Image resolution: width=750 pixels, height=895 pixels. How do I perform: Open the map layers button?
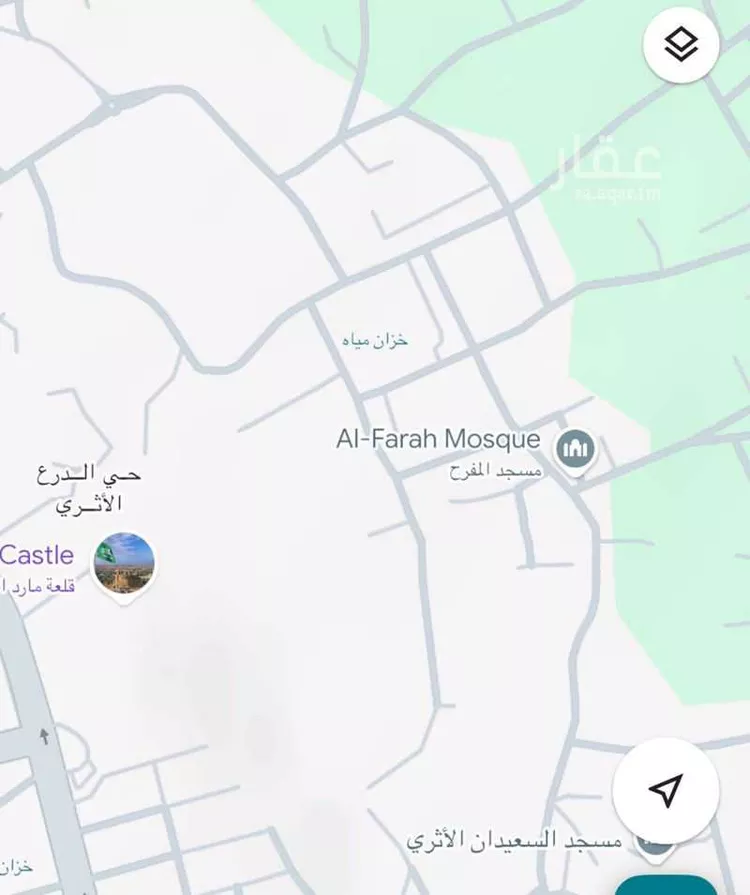pyautogui.click(x=681, y=45)
